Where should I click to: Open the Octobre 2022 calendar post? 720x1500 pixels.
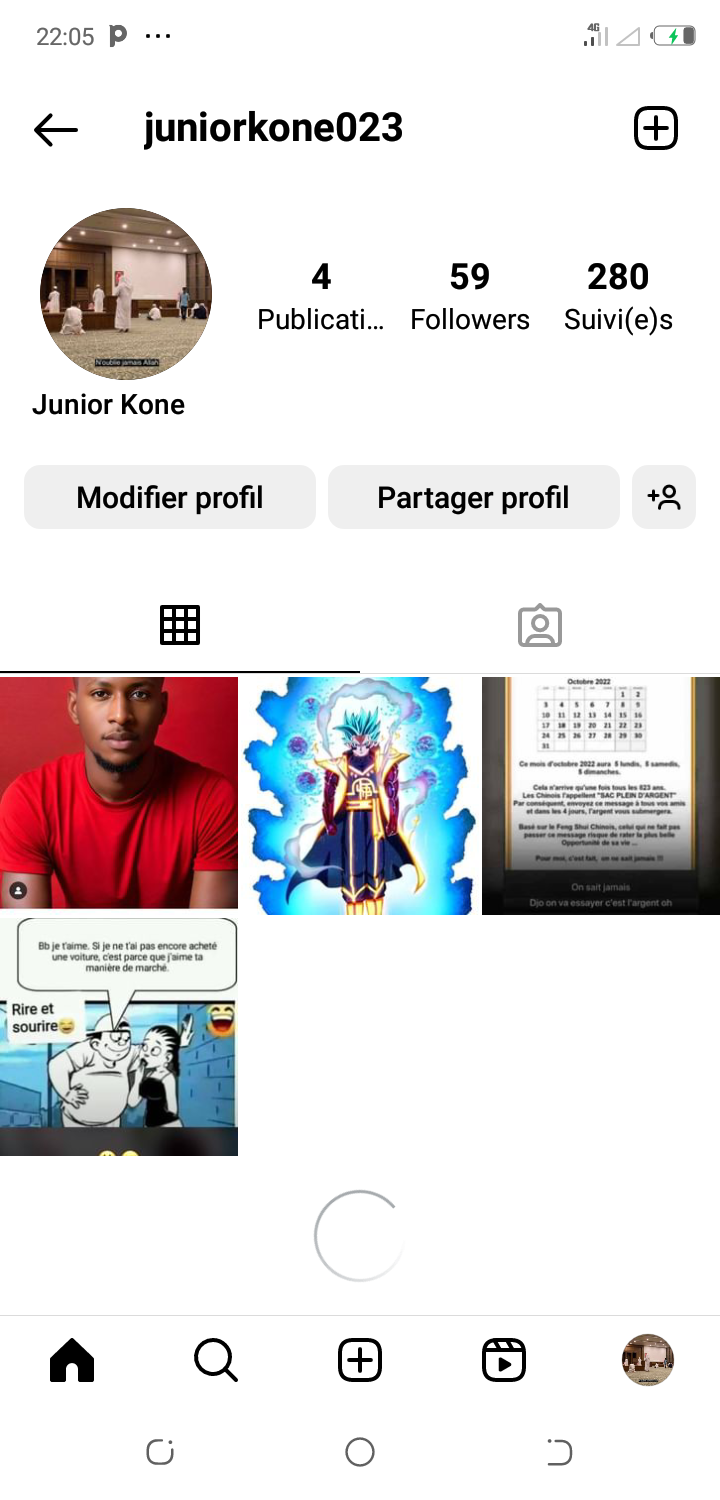pos(600,795)
